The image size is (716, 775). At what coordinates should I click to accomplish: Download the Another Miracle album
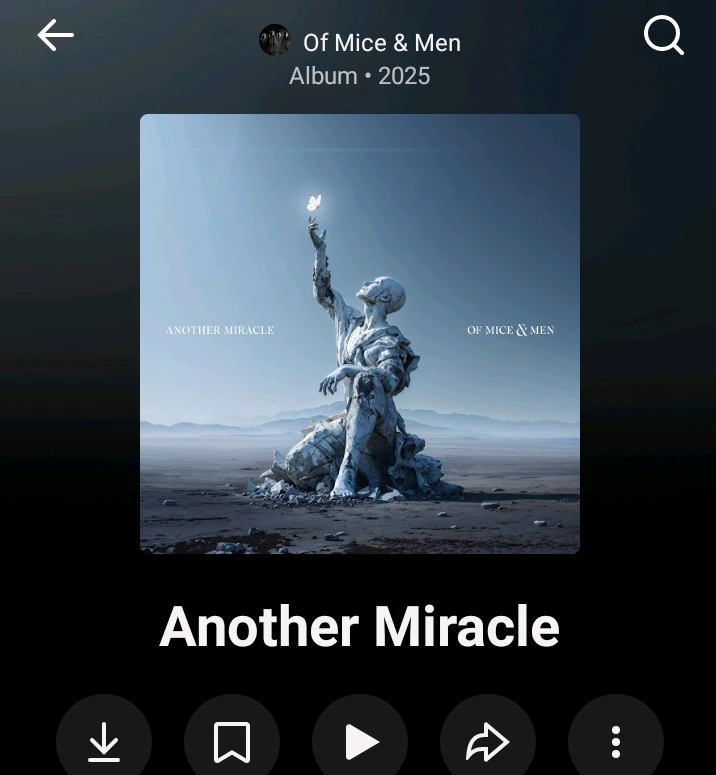coord(104,741)
